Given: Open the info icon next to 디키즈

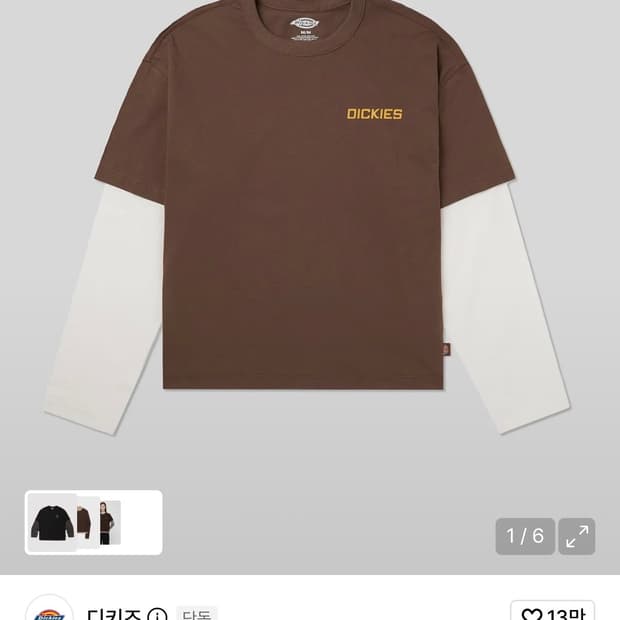Looking at the screenshot, I should [x=157, y=616].
